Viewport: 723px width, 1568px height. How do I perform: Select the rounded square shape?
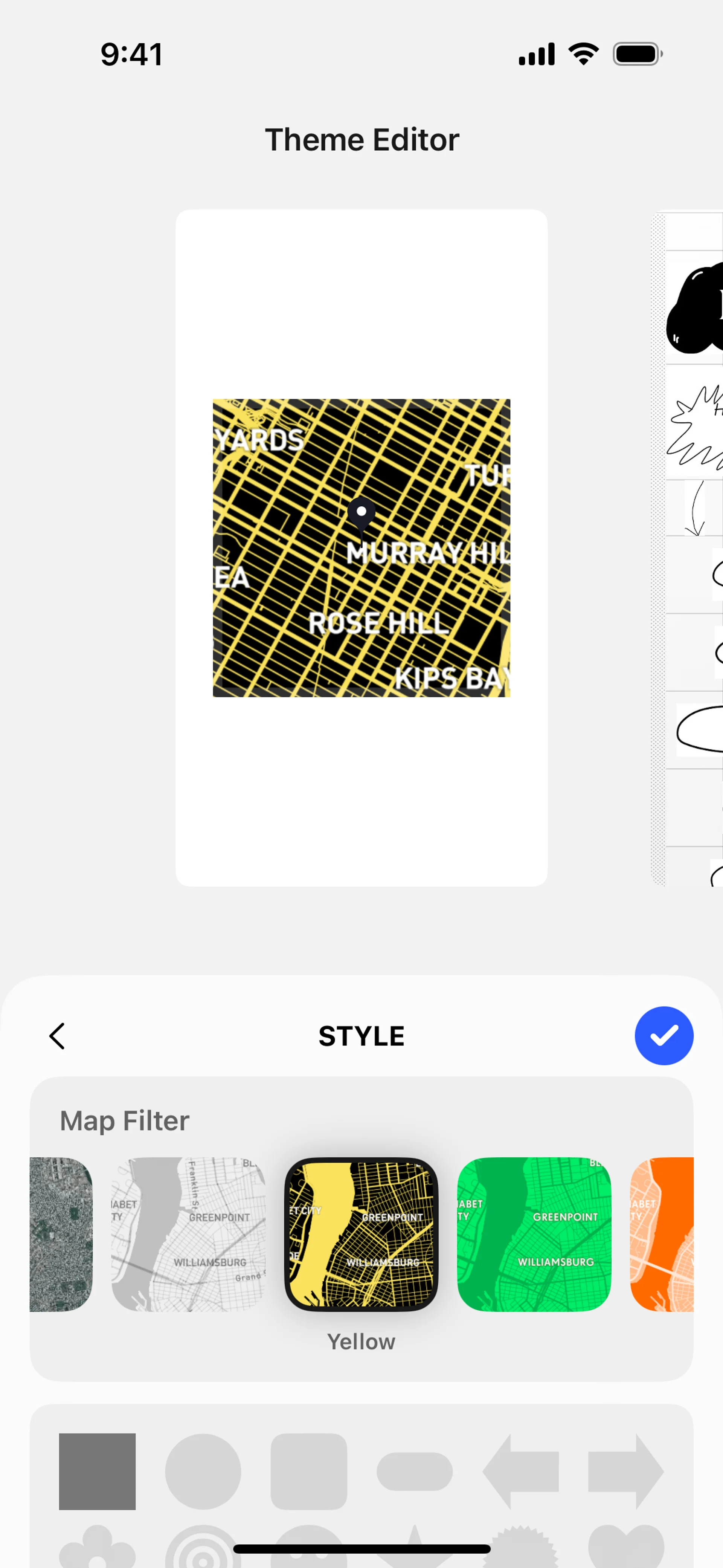308,1472
